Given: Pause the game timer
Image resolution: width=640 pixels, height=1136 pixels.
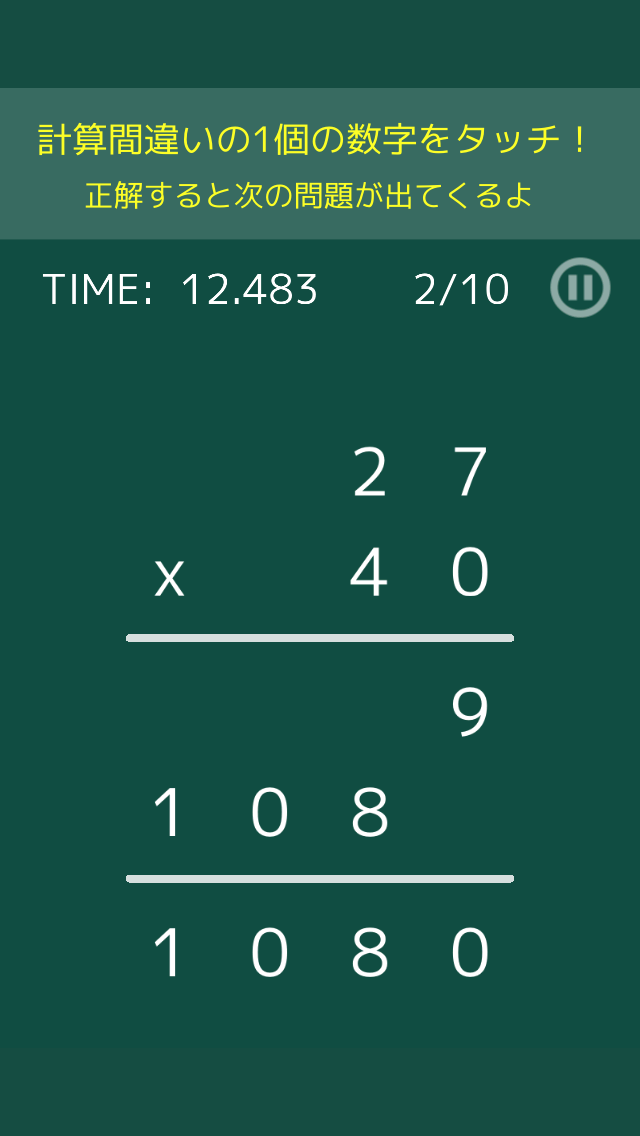Looking at the screenshot, I should (x=580, y=288).
